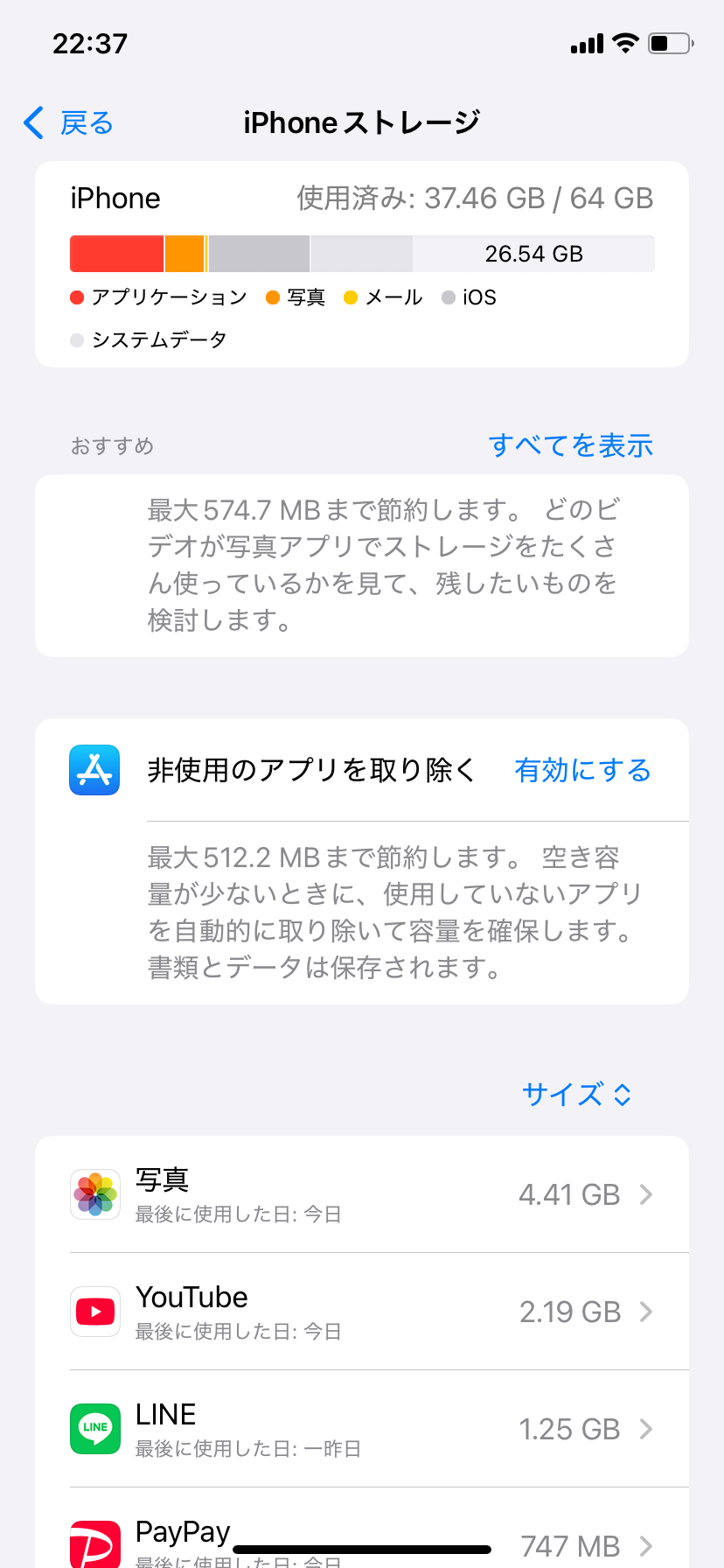Show all recommendations via すべてを表示
The width and height of the screenshot is (724, 1568).
(570, 445)
